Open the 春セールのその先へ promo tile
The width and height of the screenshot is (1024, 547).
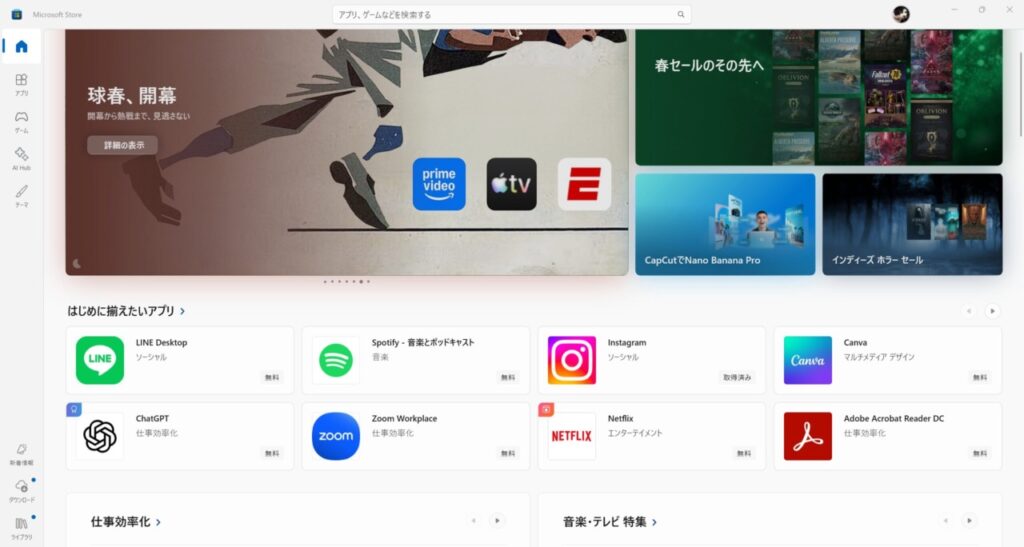(818, 96)
